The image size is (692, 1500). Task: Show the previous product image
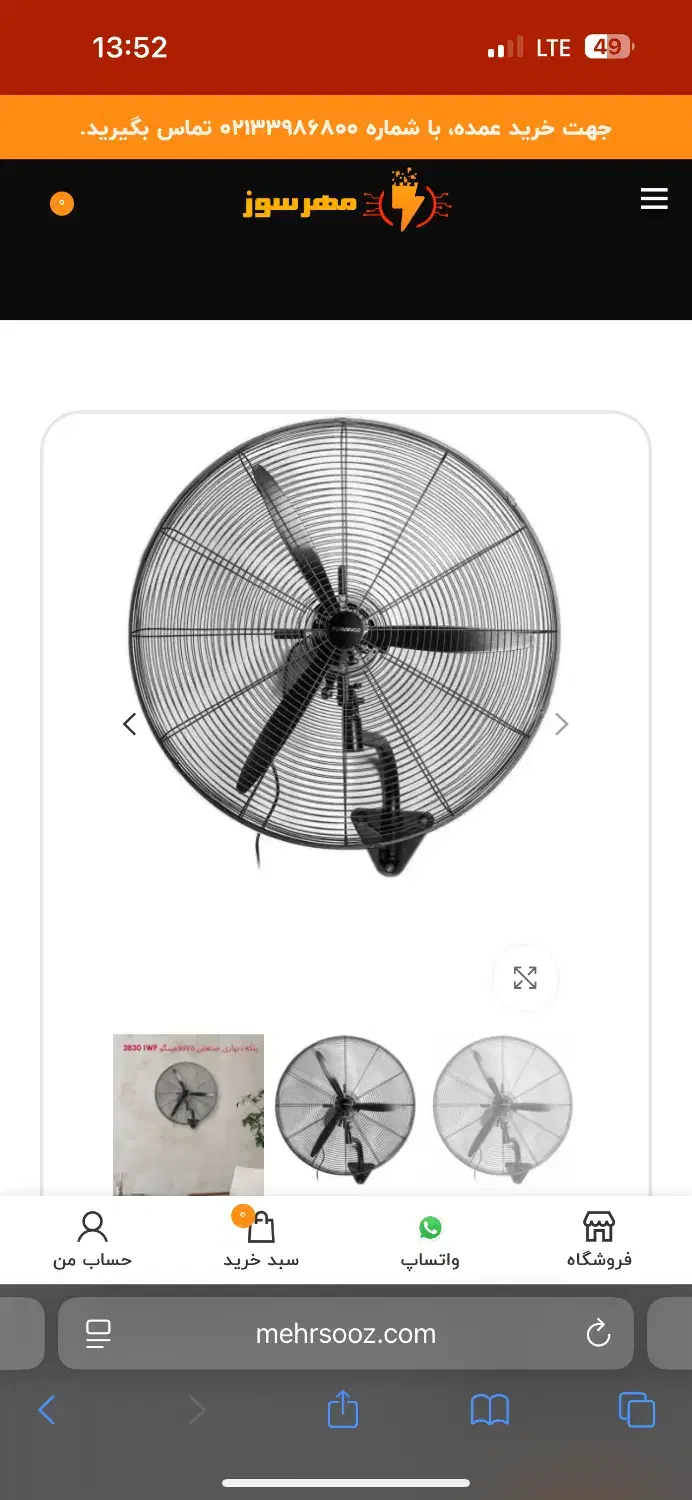[x=129, y=724]
